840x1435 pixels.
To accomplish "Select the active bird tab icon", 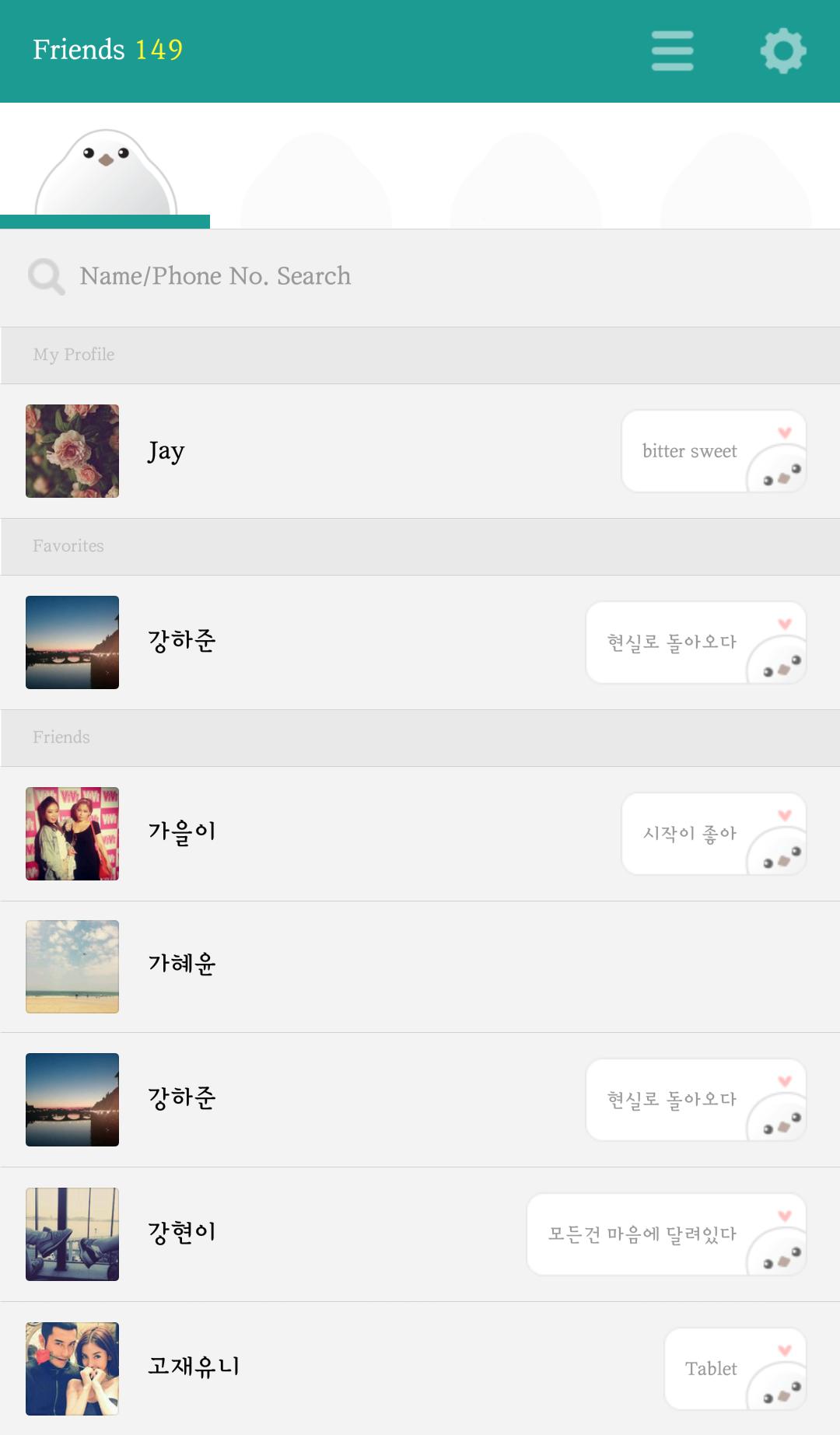I will 105,167.
